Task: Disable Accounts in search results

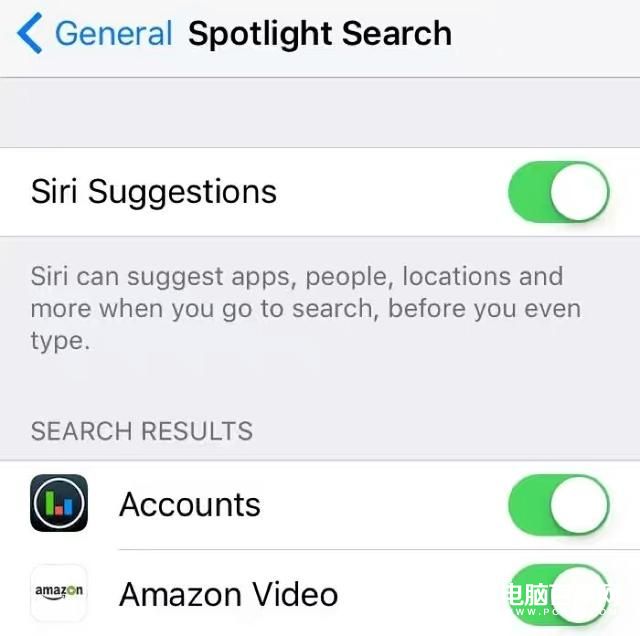Action: coord(558,504)
